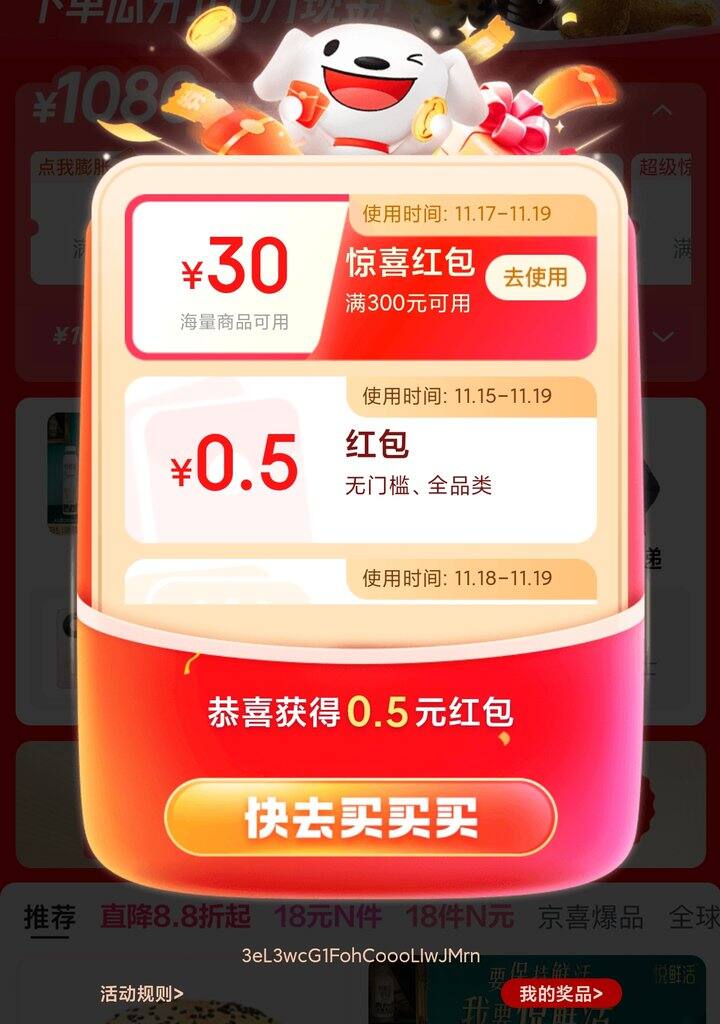Tap 去使用 on the ¥30 惊喜红包

point(536,277)
